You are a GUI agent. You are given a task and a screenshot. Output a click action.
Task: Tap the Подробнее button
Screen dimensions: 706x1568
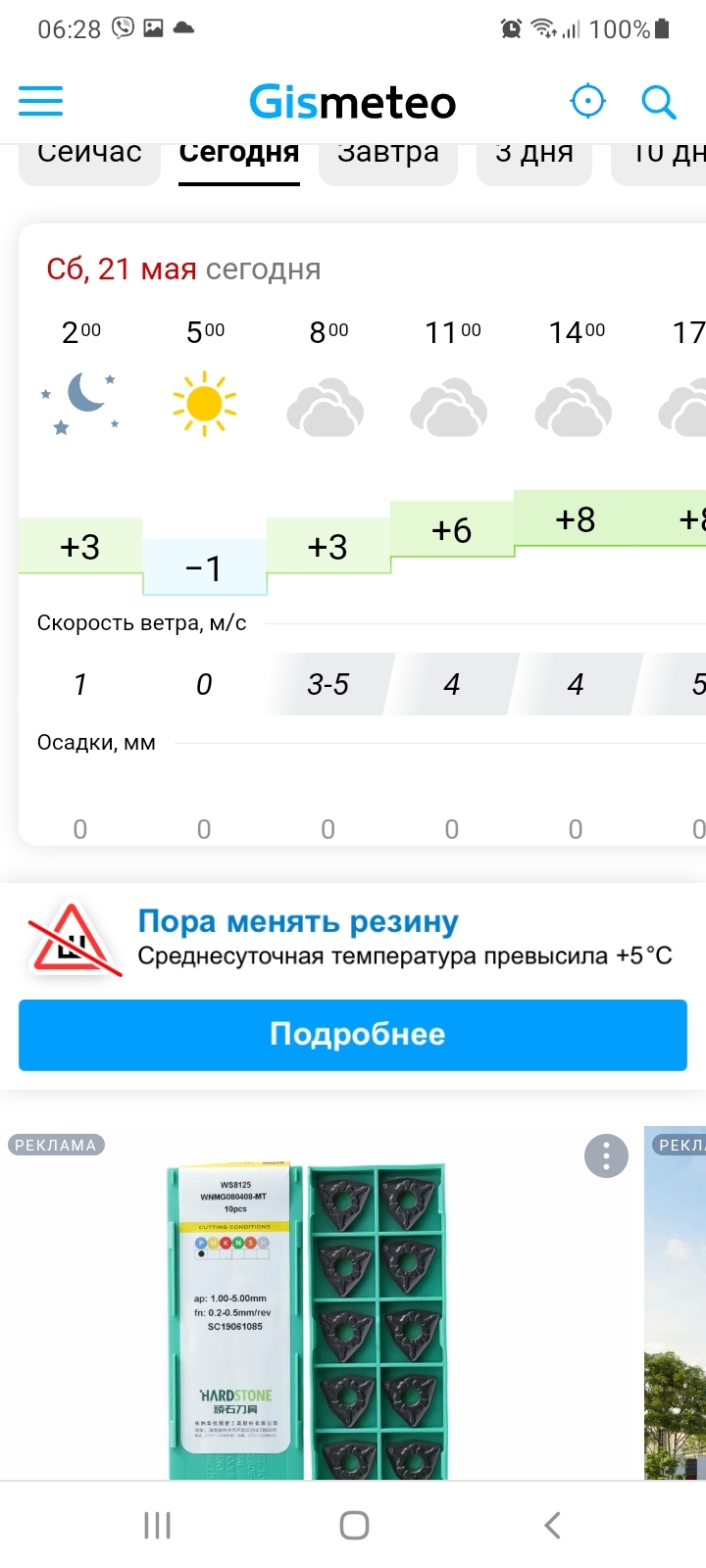coord(353,1035)
